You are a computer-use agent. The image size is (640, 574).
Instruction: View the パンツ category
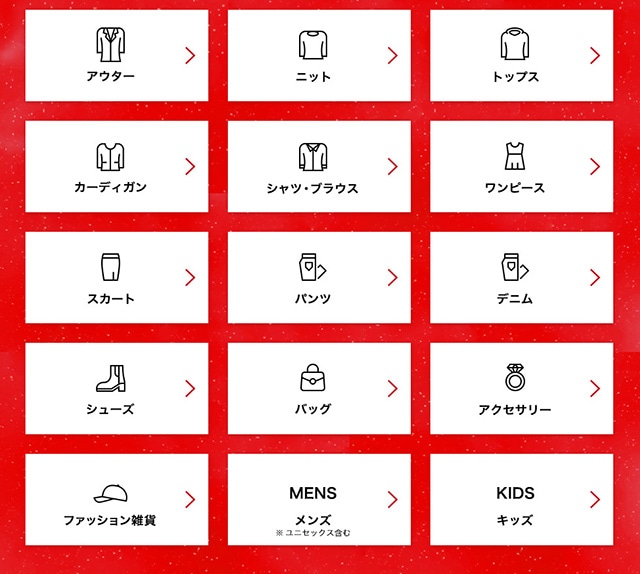pos(319,278)
